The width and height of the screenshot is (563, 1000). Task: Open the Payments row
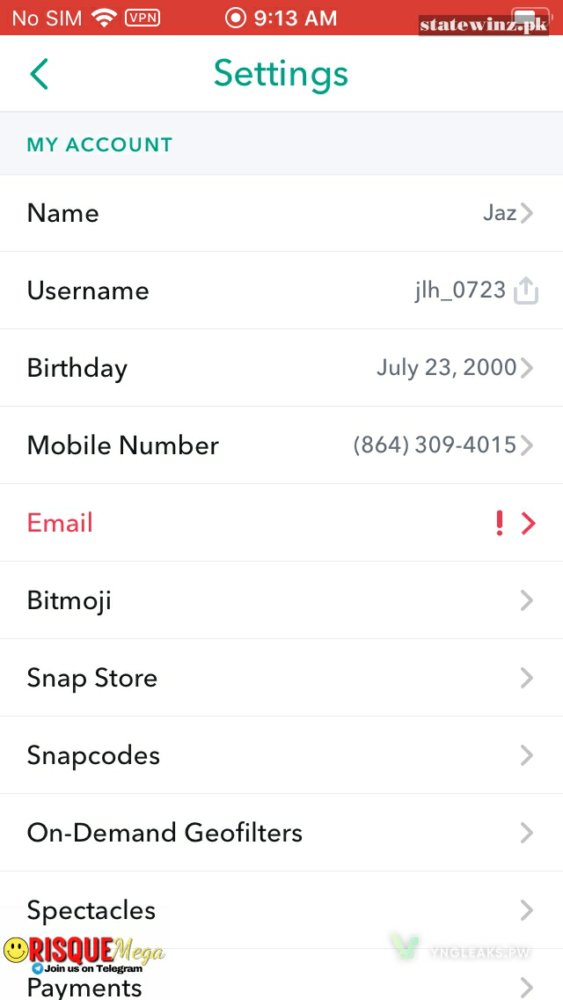[281, 974]
